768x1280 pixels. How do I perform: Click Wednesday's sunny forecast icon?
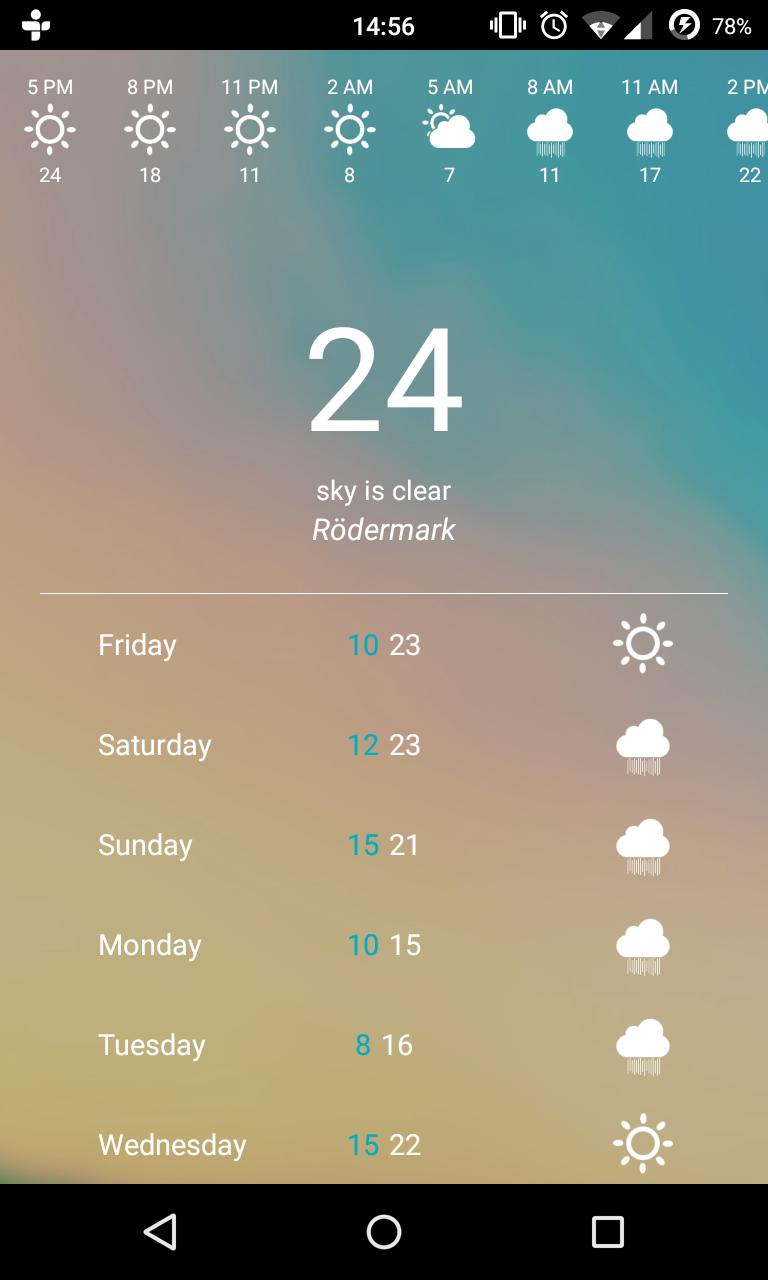pyautogui.click(x=642, y=1144)
